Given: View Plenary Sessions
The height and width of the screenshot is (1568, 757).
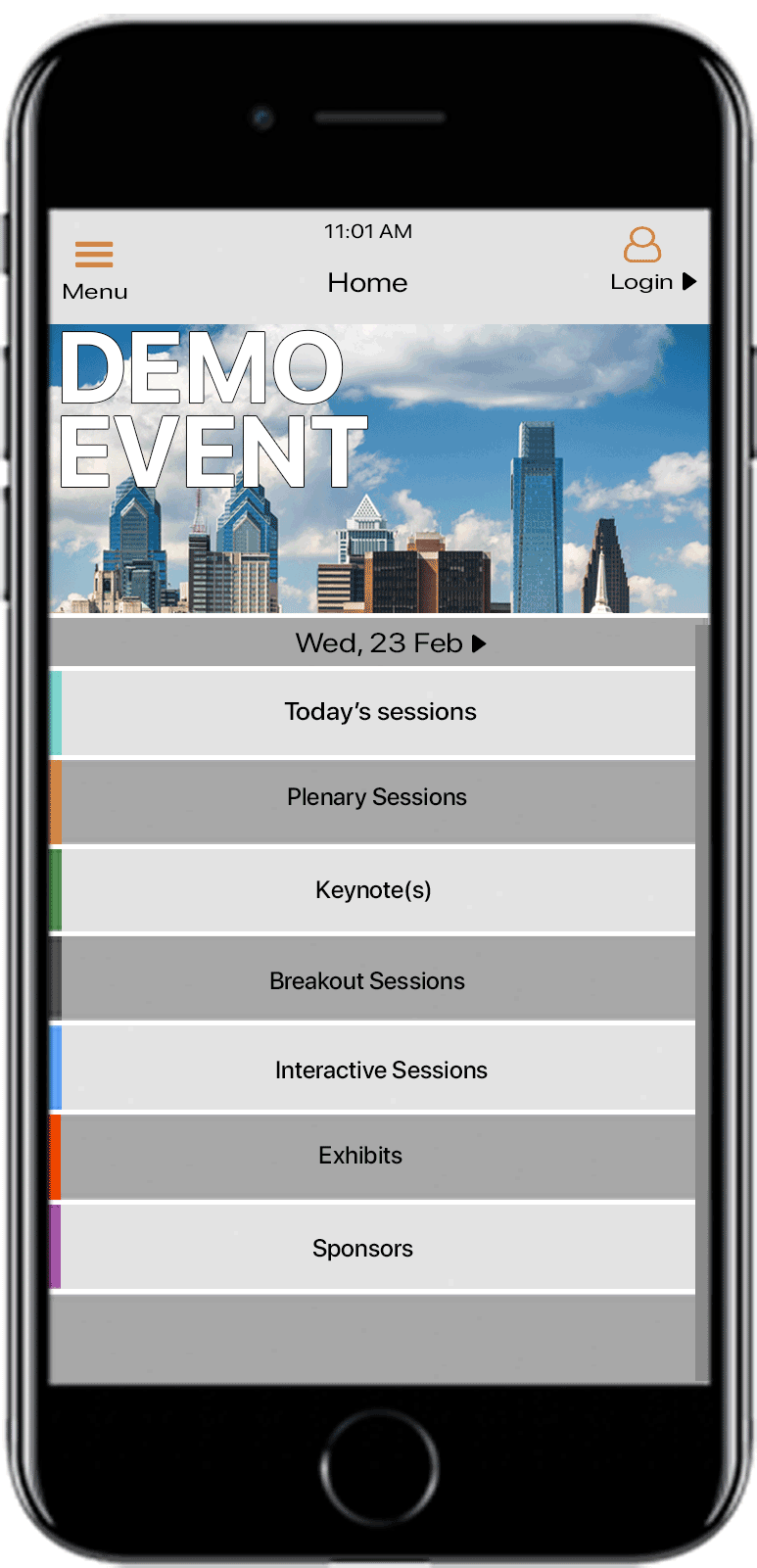Looking at the screenshot, I should [377, 798].
